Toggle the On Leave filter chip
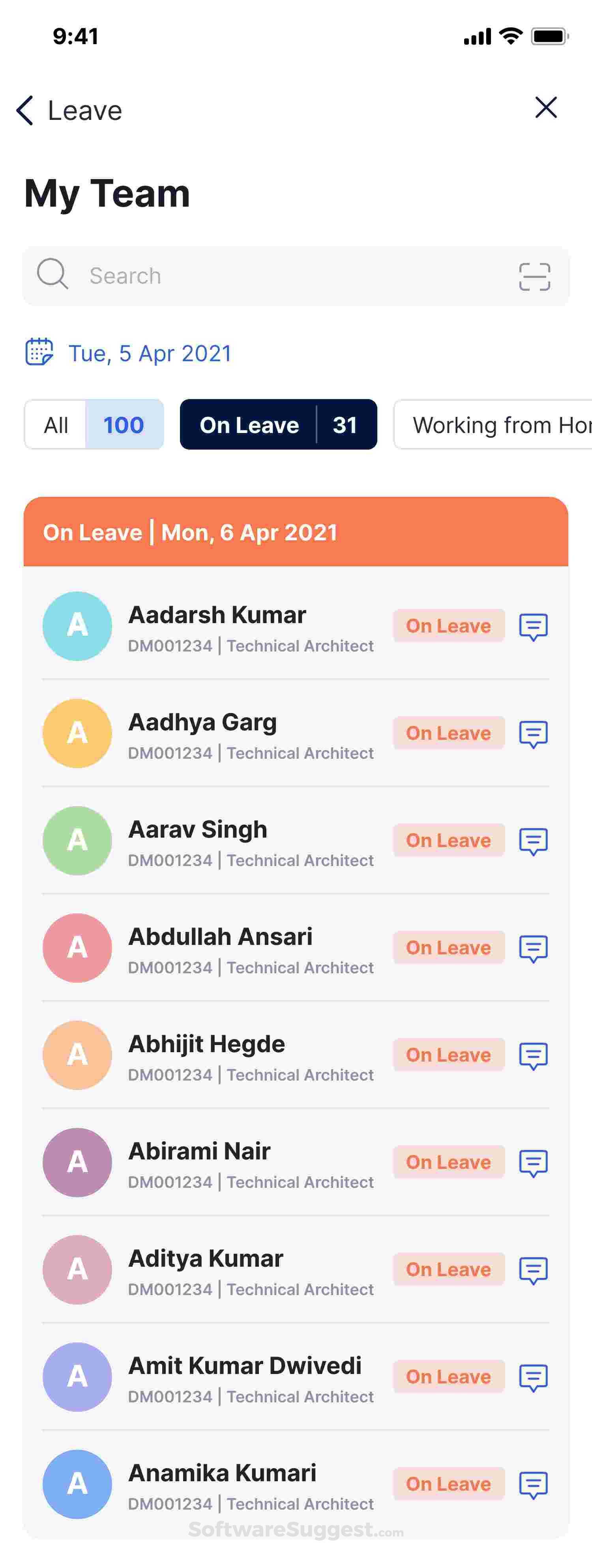The width and height of the screenshot is (592, 1568). [278, 424]
